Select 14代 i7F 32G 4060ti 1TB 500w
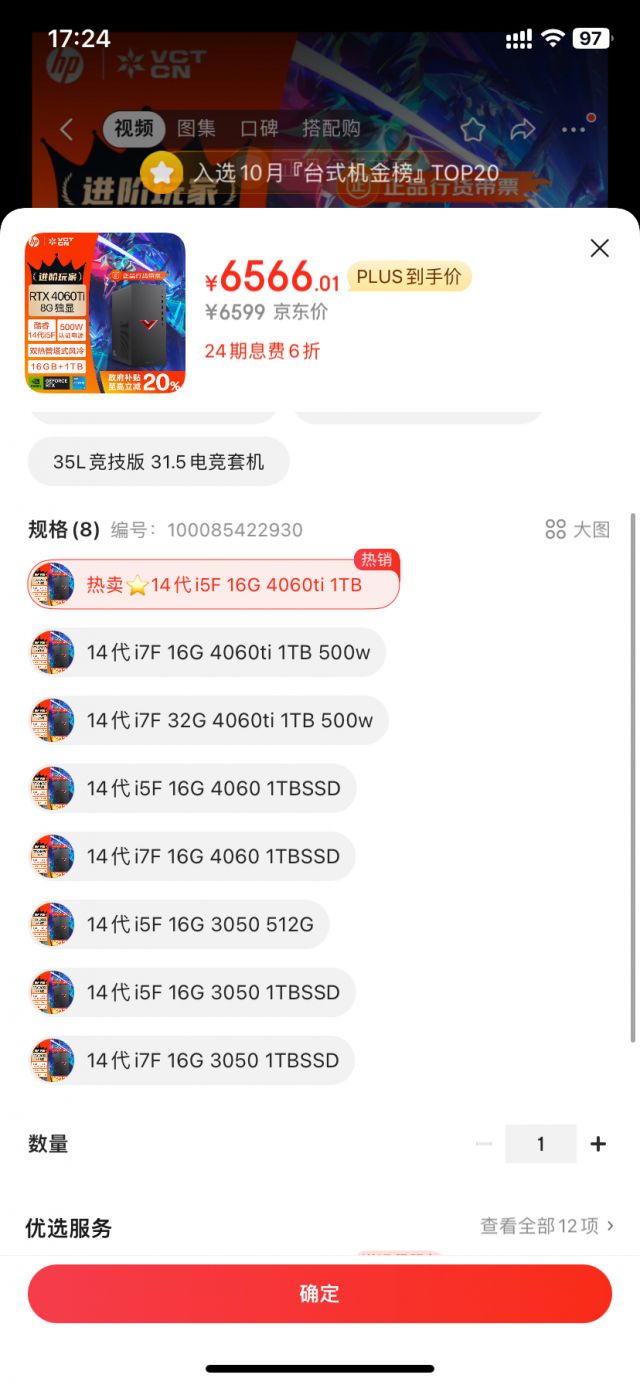640x1385 pixels. pyautogui.click(x=208, y=720)
